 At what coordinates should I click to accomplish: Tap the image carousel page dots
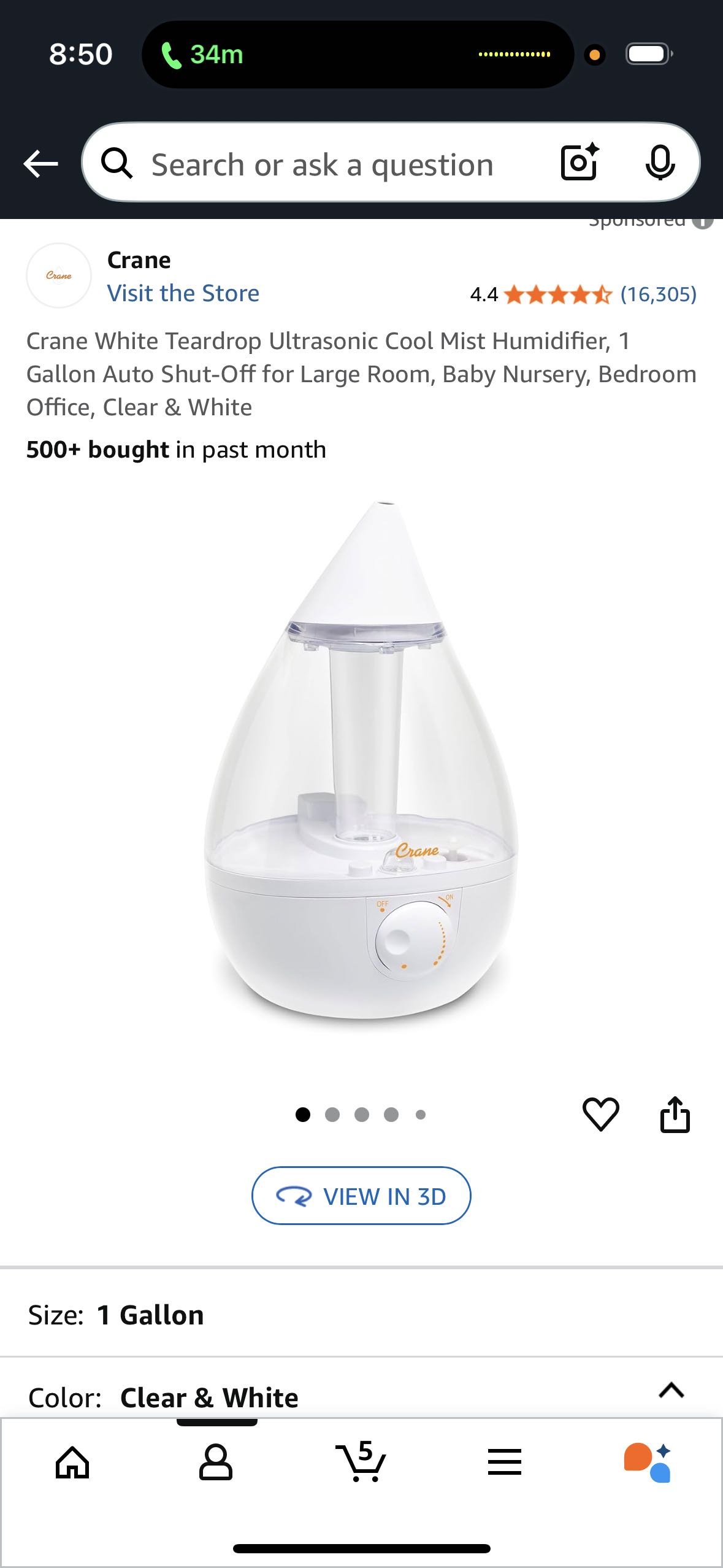click(x=361, y=1114)
